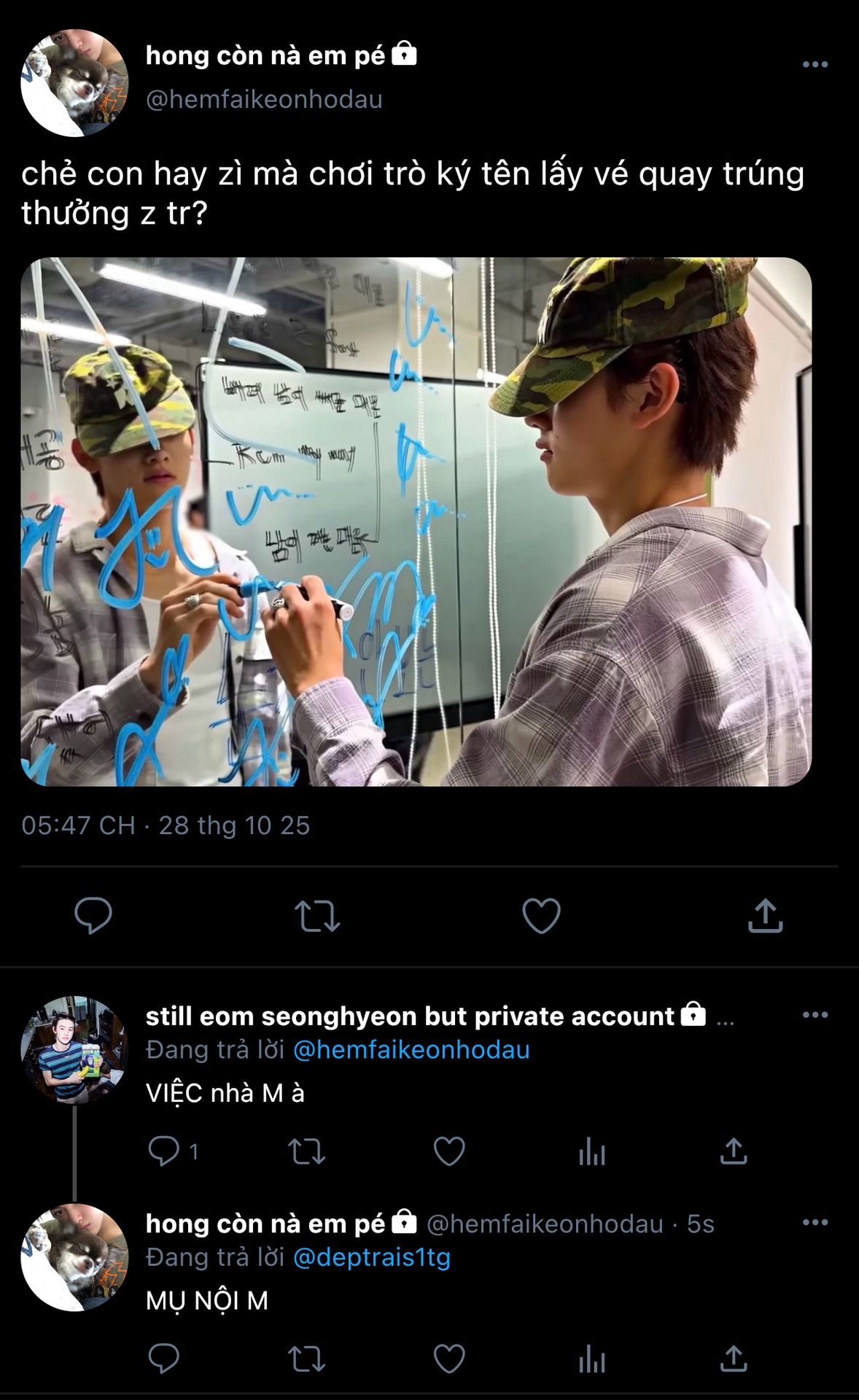
Task: View analytics for "VIỆC nhà M à" reply
Action: coord(591,1152)
